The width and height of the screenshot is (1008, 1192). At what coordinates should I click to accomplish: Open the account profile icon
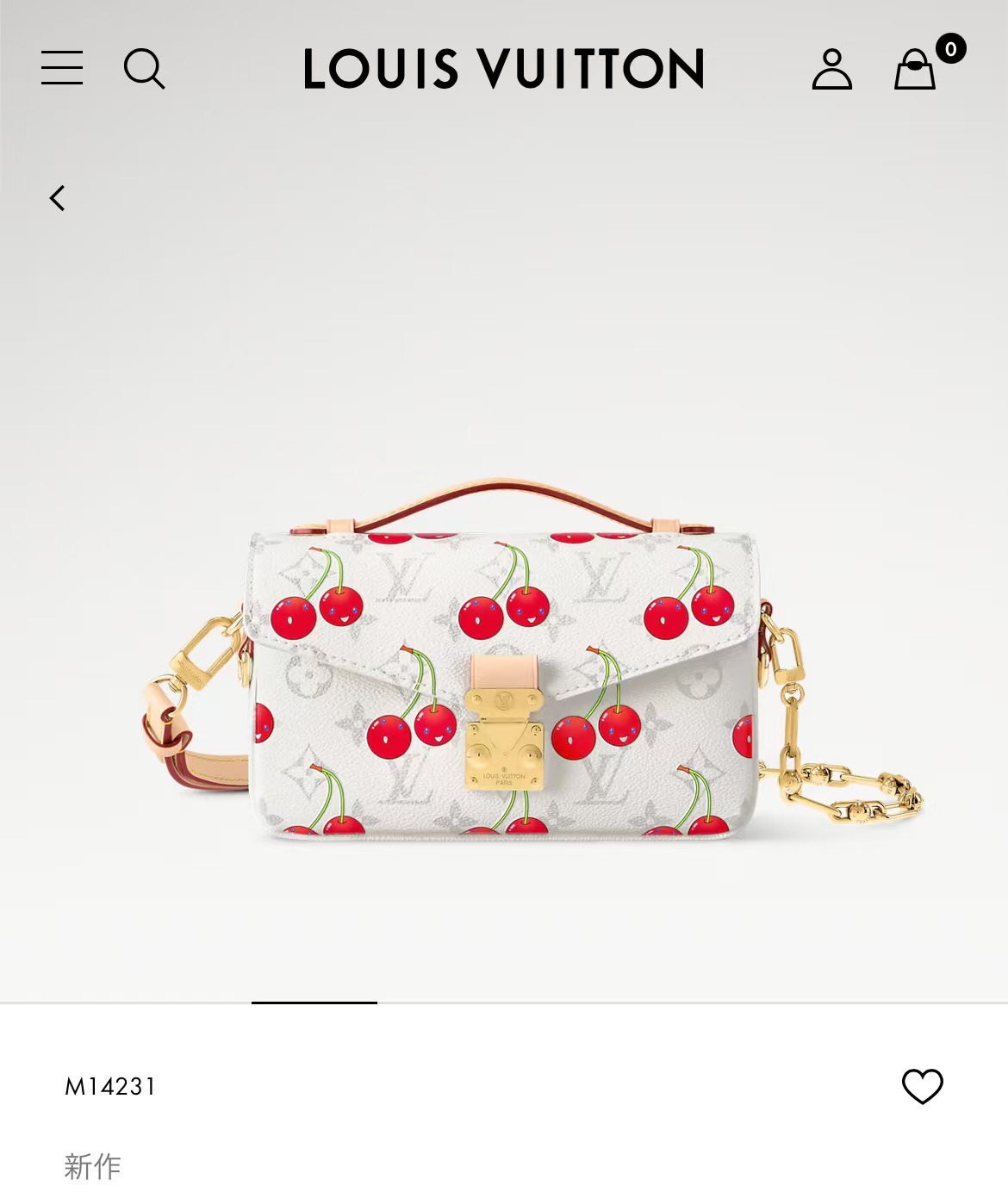pyautogui.click(x=831, y=69)
